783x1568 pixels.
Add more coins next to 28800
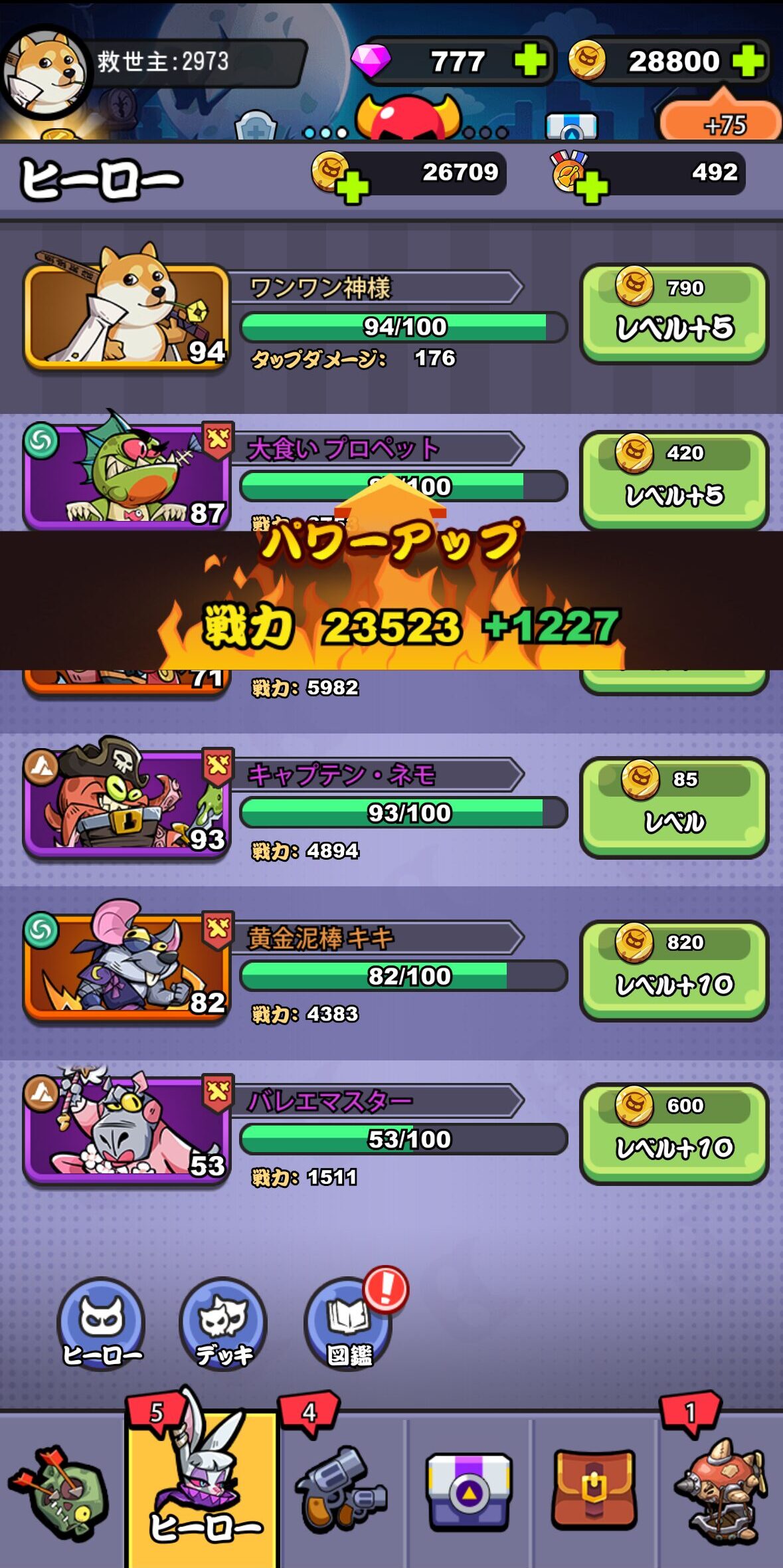[748, 61]
